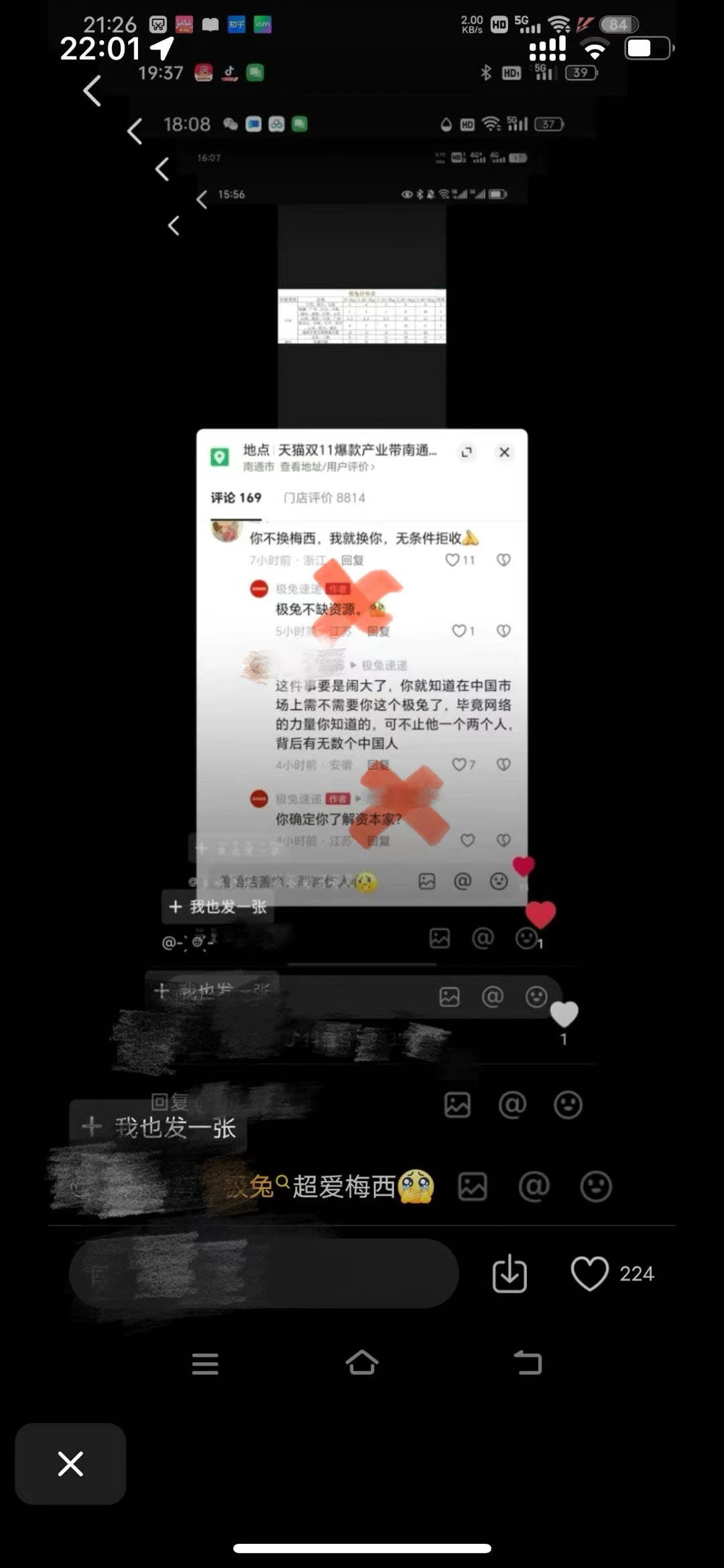The height and width of the screenshot is (1568, 724).
Task: Close the image viewer with the X button
Action: pyautogui.click(x=70, y=1463)
